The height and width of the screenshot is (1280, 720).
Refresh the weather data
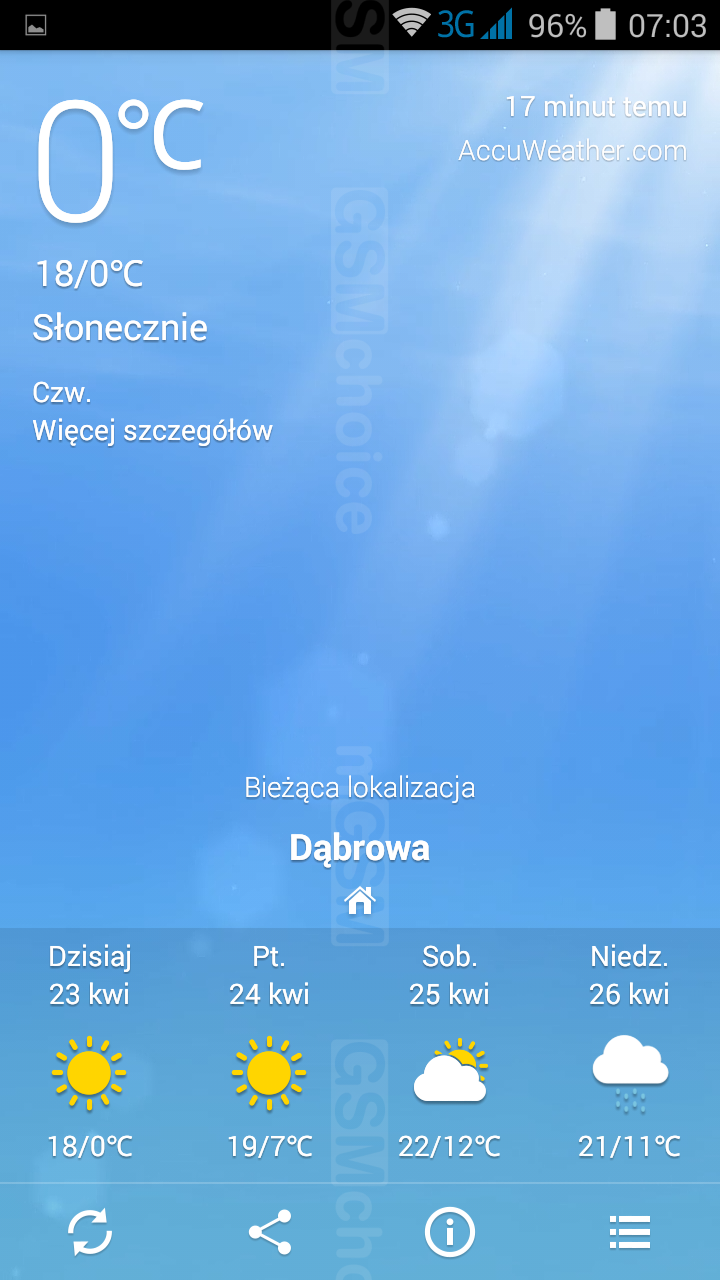[x=90, y=1232]
